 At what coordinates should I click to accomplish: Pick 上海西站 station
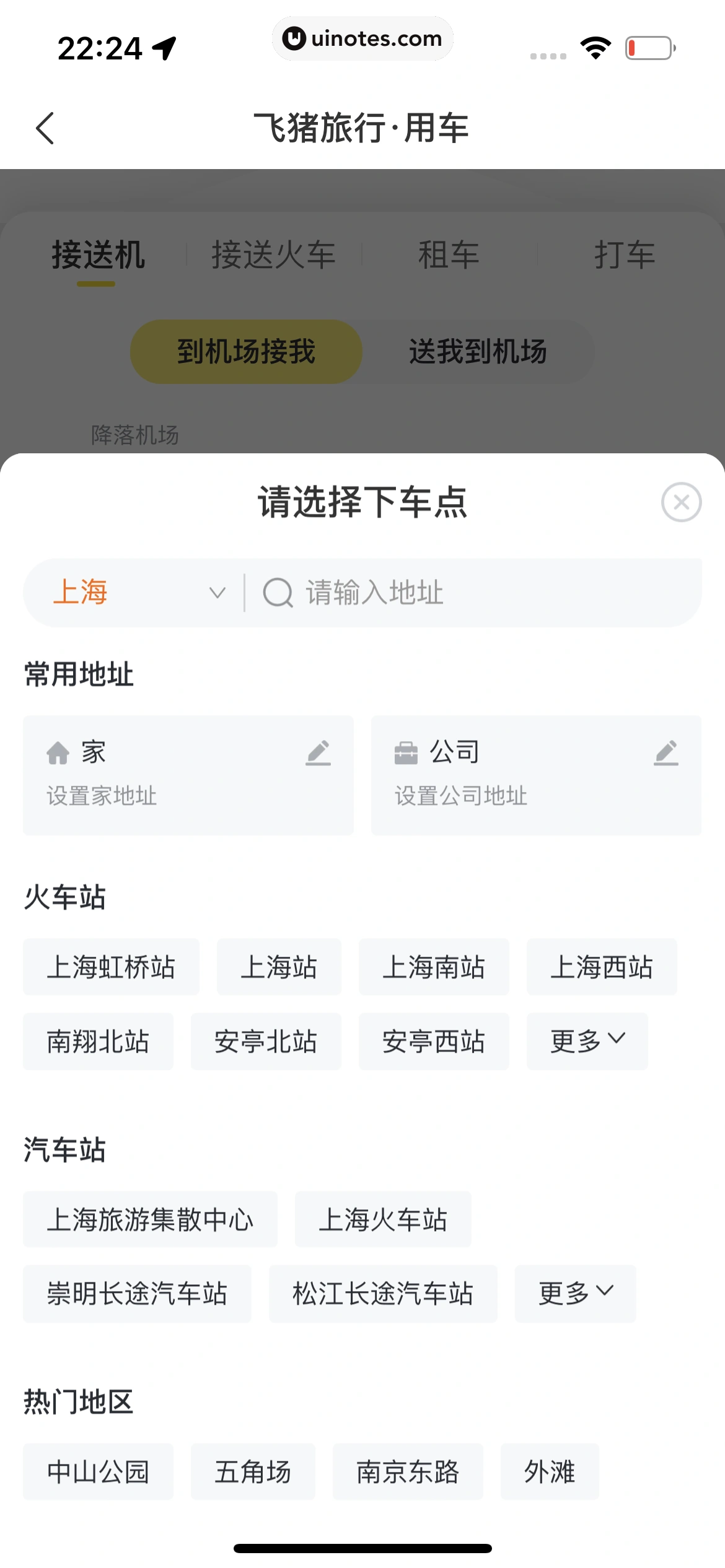tap(602, 967)
